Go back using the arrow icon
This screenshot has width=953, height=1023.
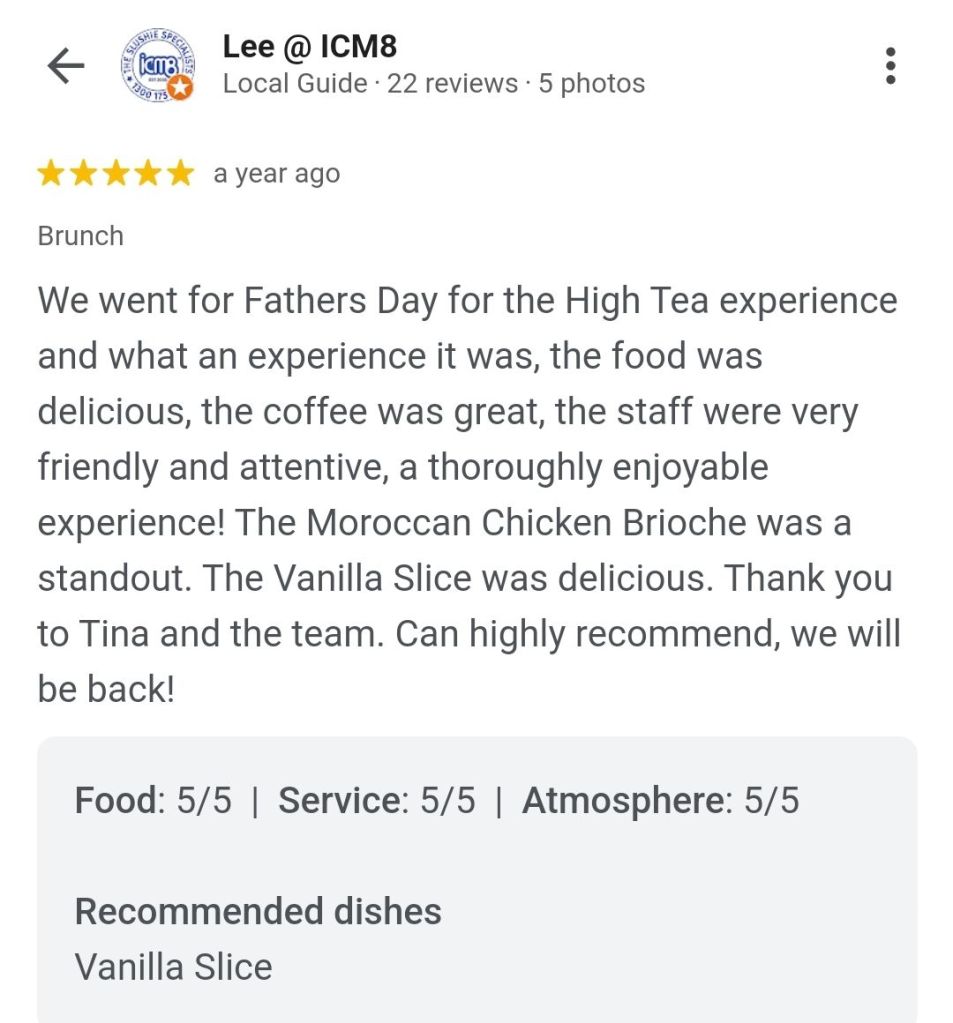click(66, 66)
